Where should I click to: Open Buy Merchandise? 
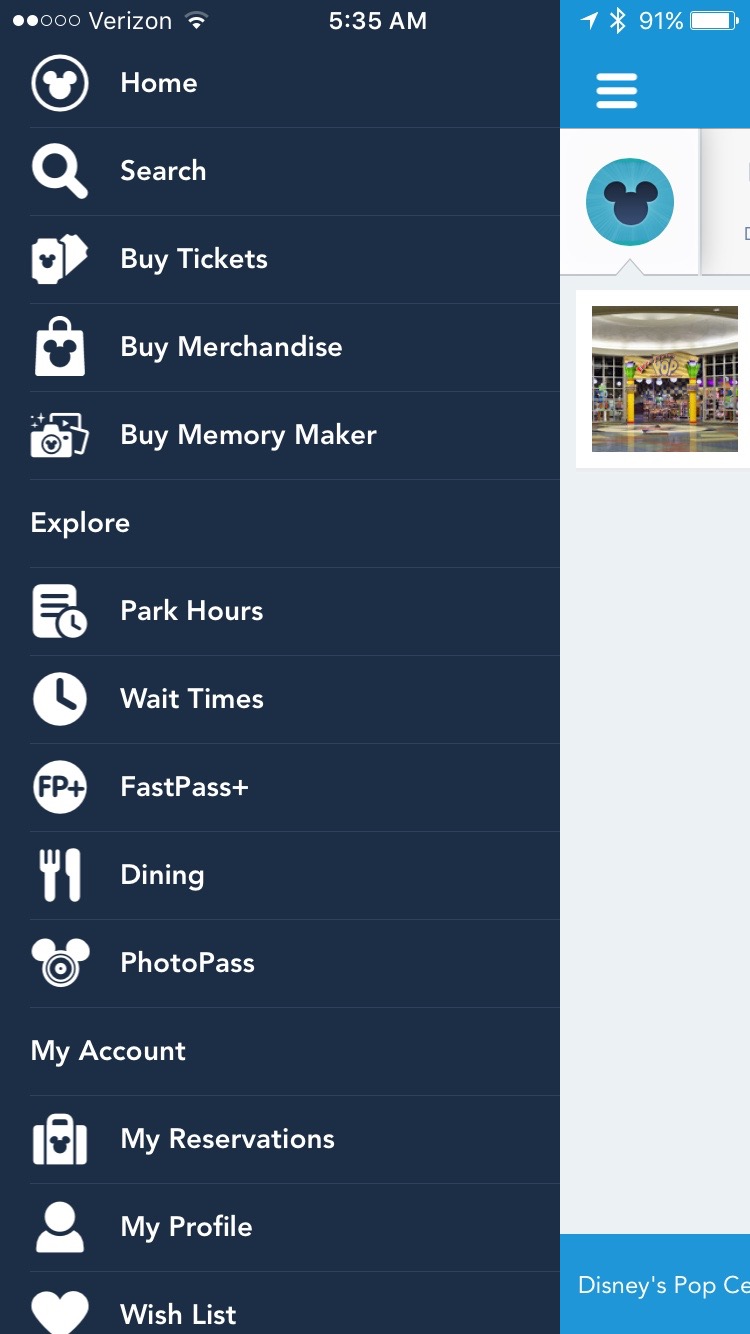(231, 347)
